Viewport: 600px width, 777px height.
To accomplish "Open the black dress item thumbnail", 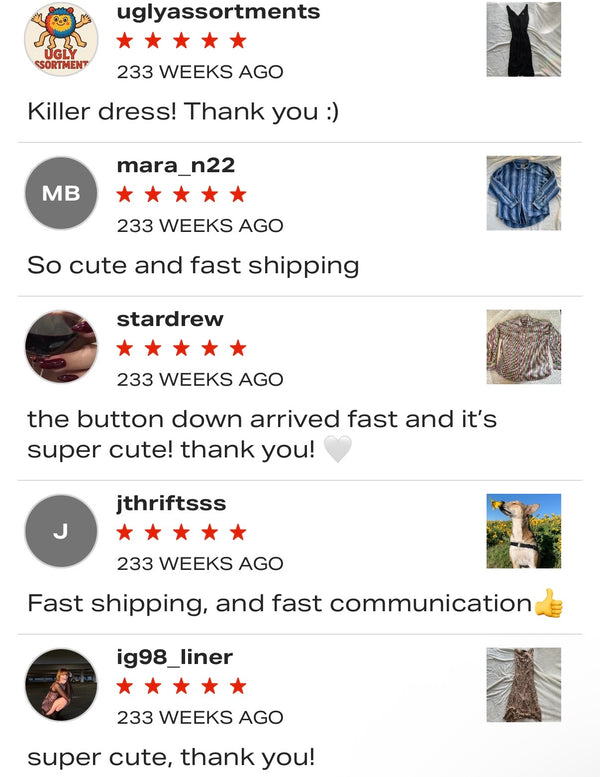I will click(x=523, y=39).
